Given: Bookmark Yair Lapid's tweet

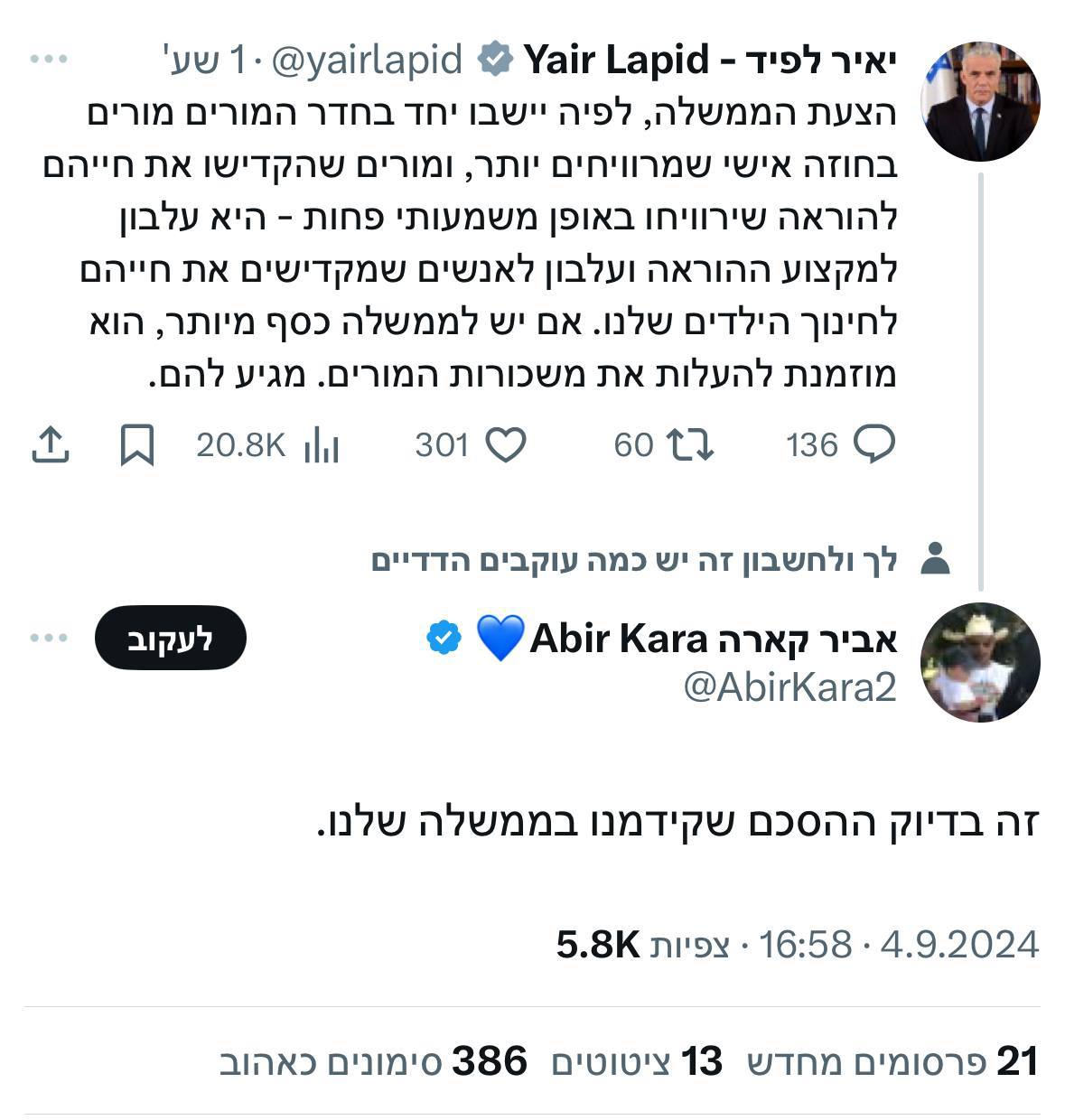Looking at the screenshot, I should pyautogui.click(x=137, y=444).
